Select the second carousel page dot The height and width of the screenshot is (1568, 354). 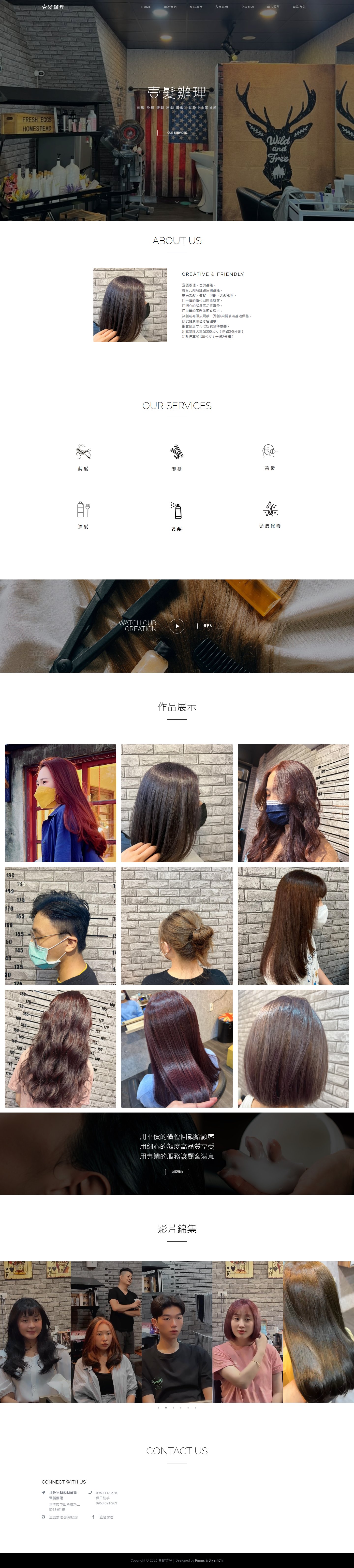pyautogui.click(x=166, y=1408)
